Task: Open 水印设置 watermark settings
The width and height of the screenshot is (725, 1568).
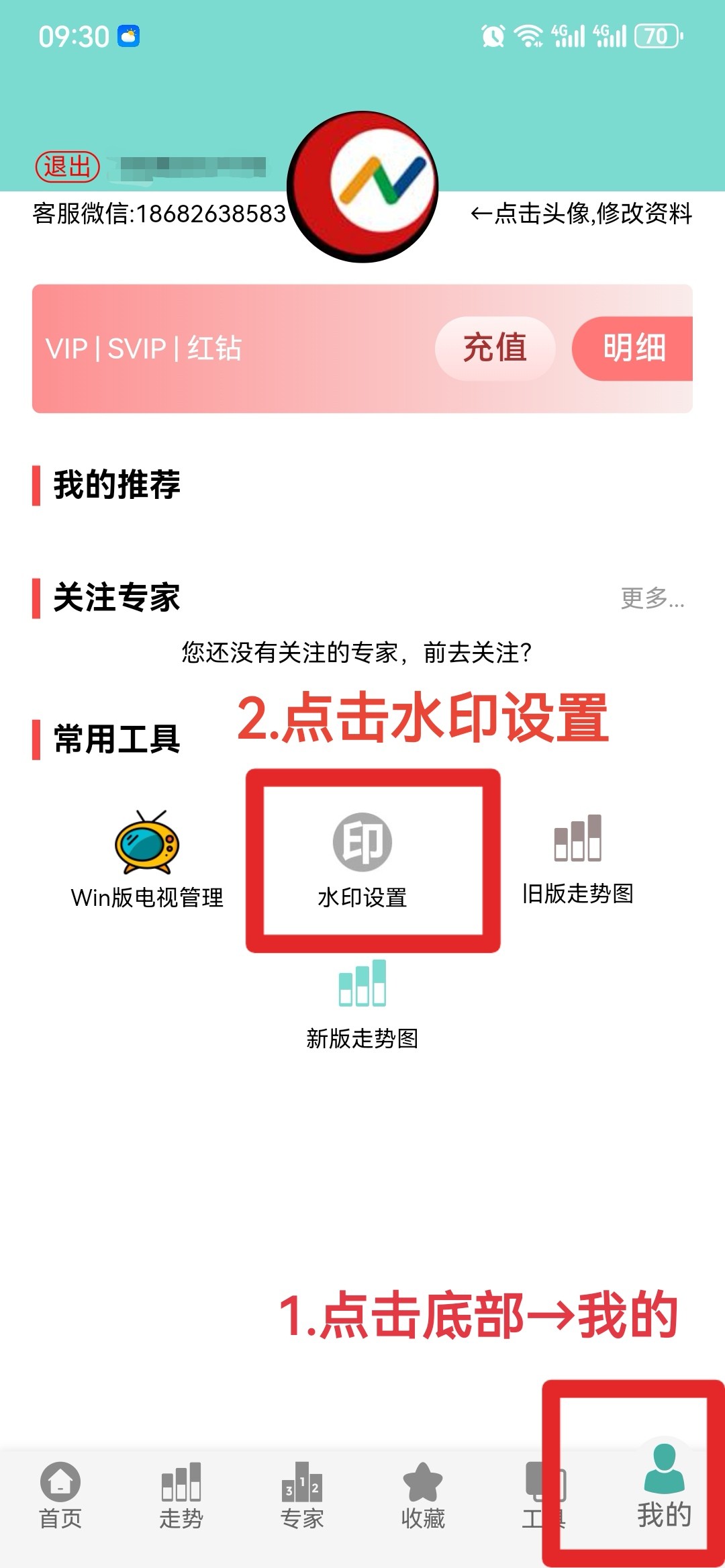Action: (362, 861)
